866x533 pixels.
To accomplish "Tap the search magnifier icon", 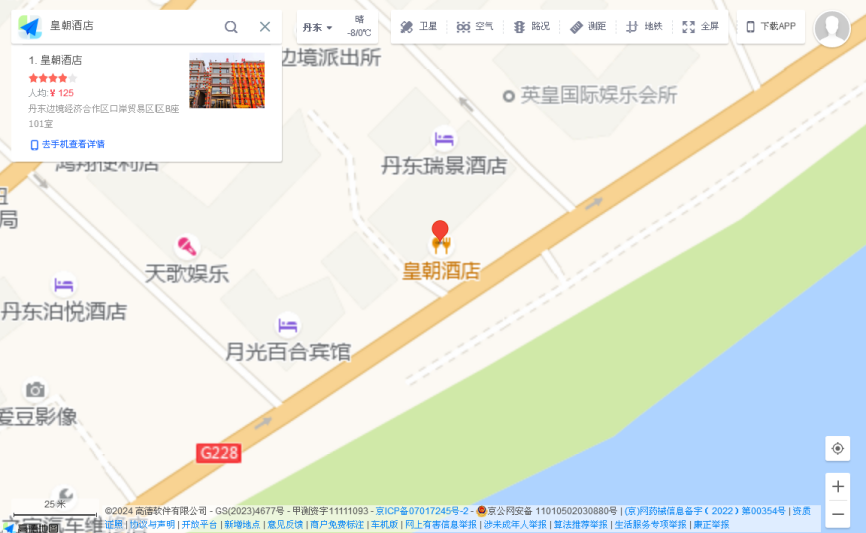I will click(231, 27).
